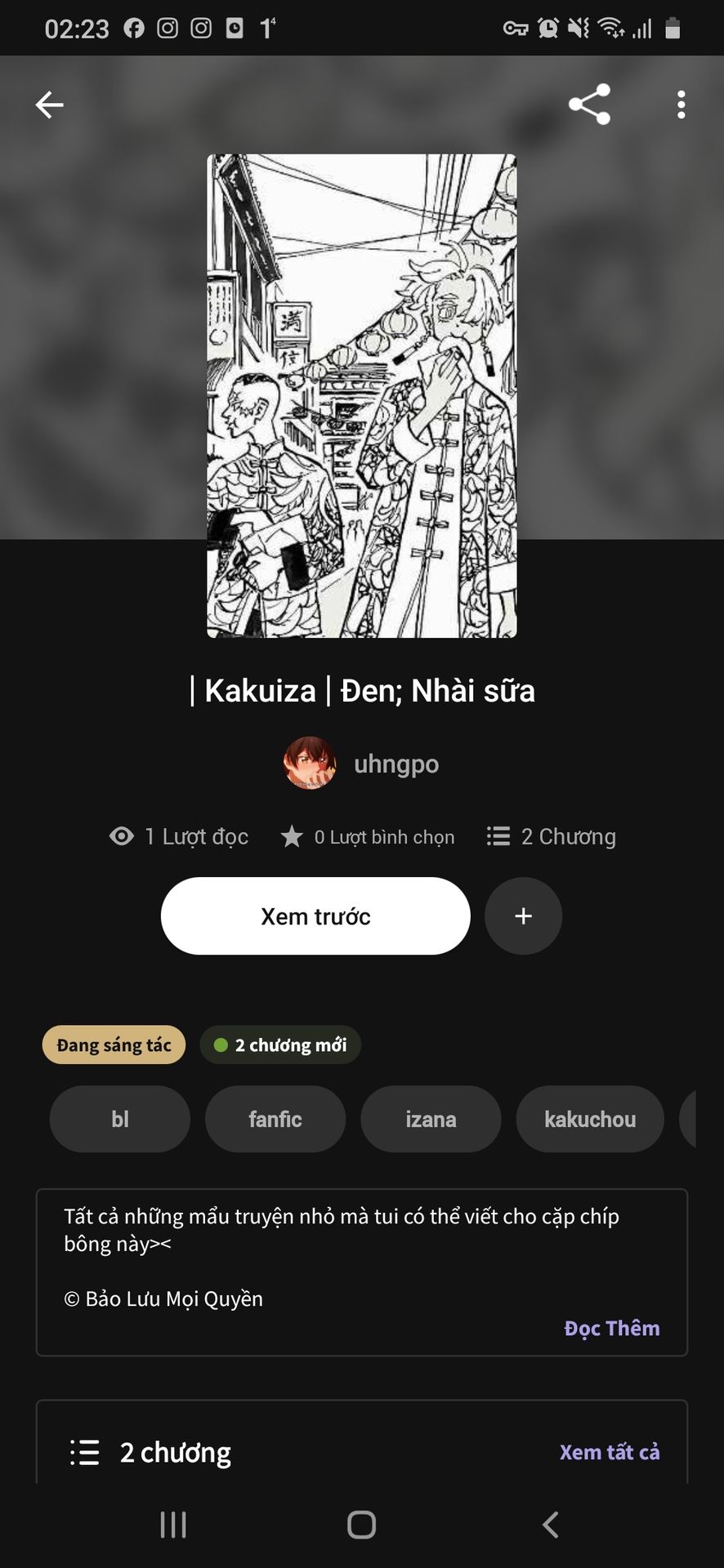This screenshot has width=724, height=1568.
Task: Open the story cover image
Action: point(362,396)
